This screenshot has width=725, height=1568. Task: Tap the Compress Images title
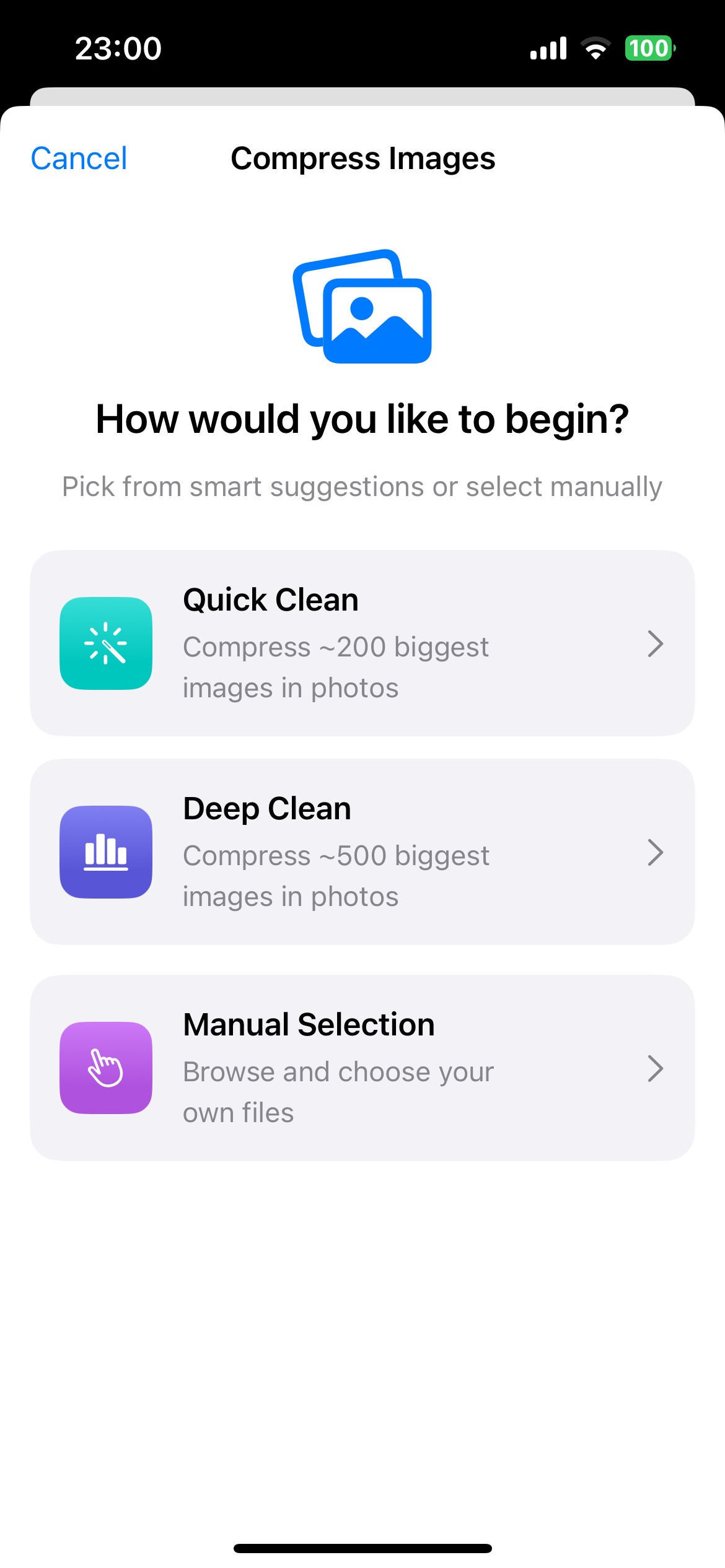[363, 159]
